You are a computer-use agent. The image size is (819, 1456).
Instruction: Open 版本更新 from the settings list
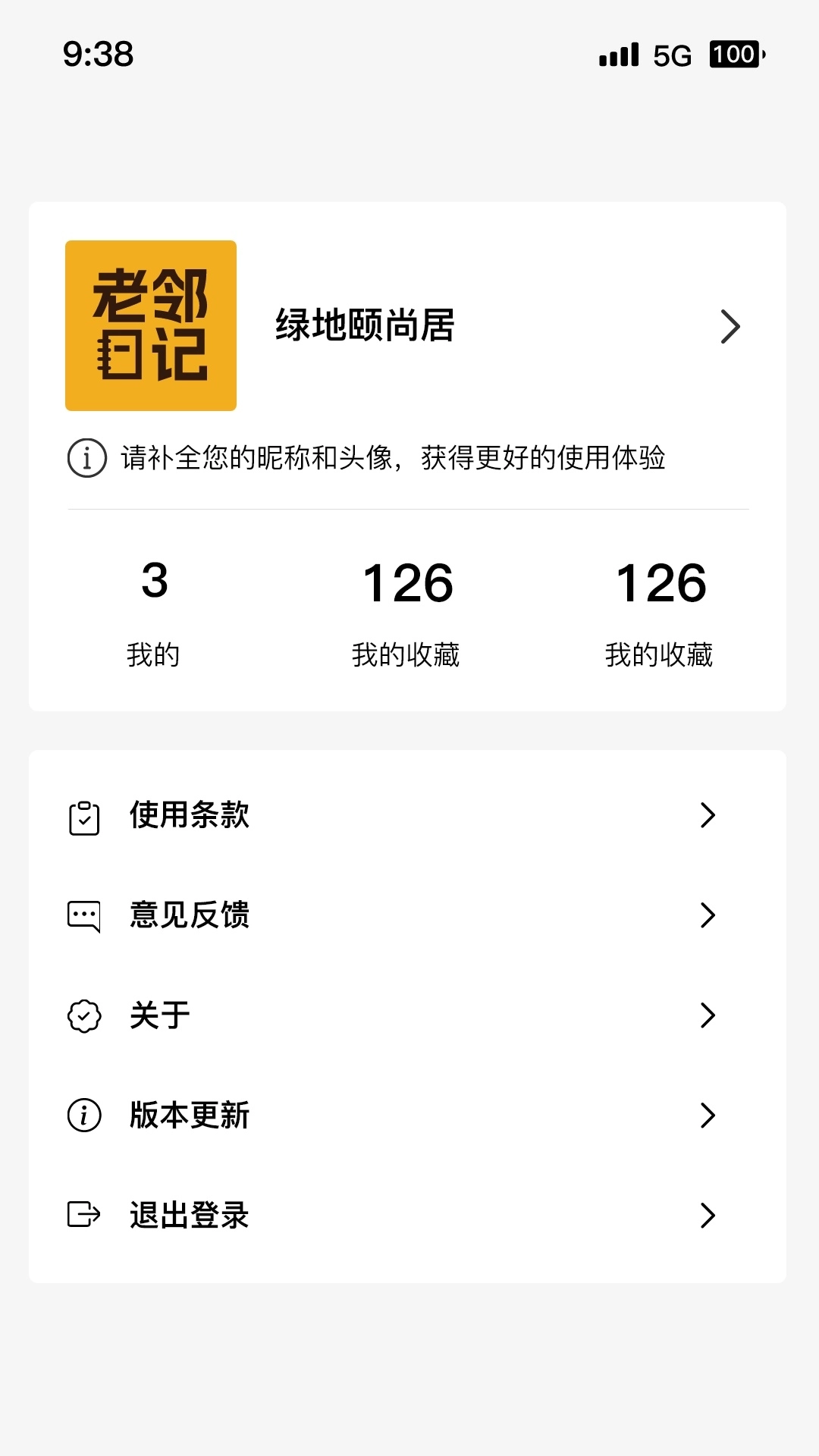click(x=189, y=1116)
